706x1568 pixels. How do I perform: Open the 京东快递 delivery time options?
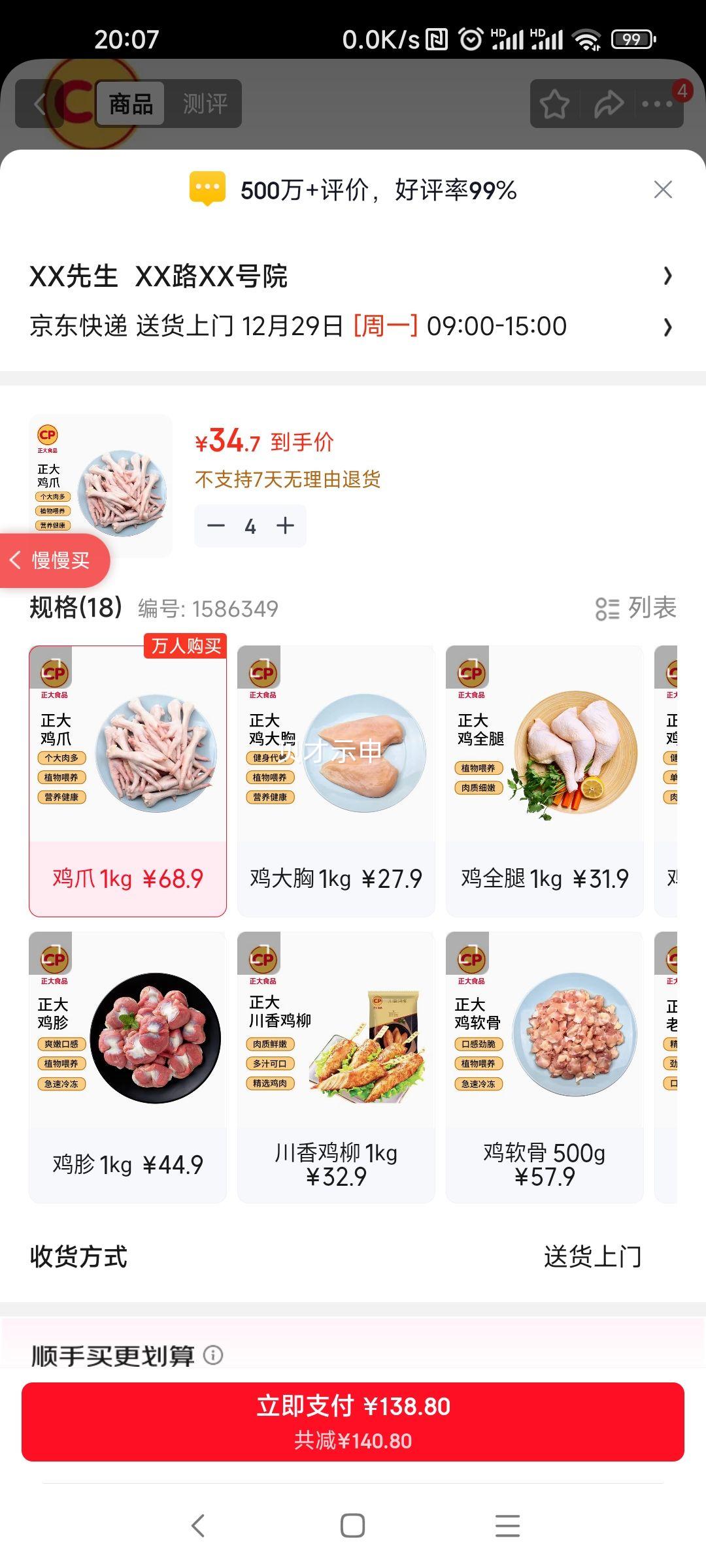353,327
